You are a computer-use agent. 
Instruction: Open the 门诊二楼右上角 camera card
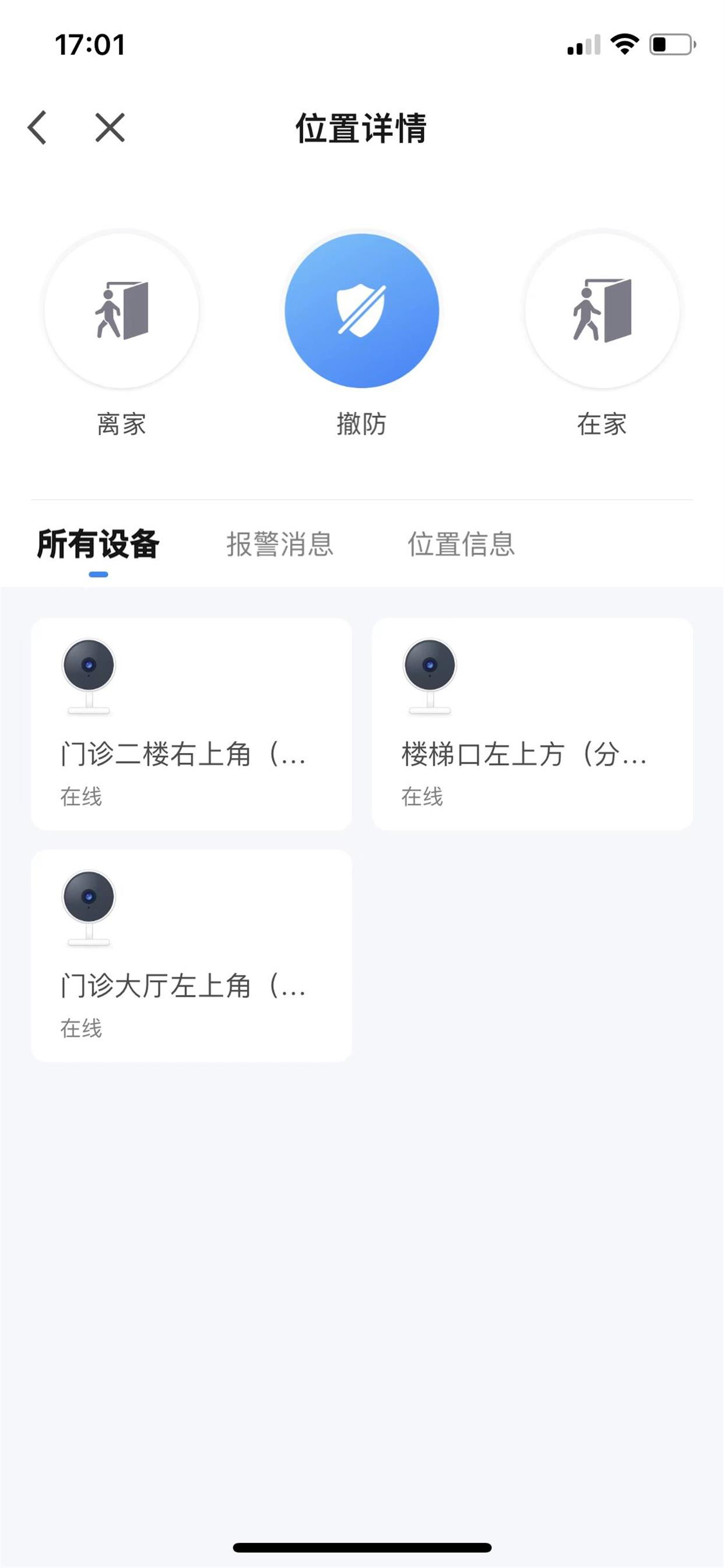tap(192, 724)
